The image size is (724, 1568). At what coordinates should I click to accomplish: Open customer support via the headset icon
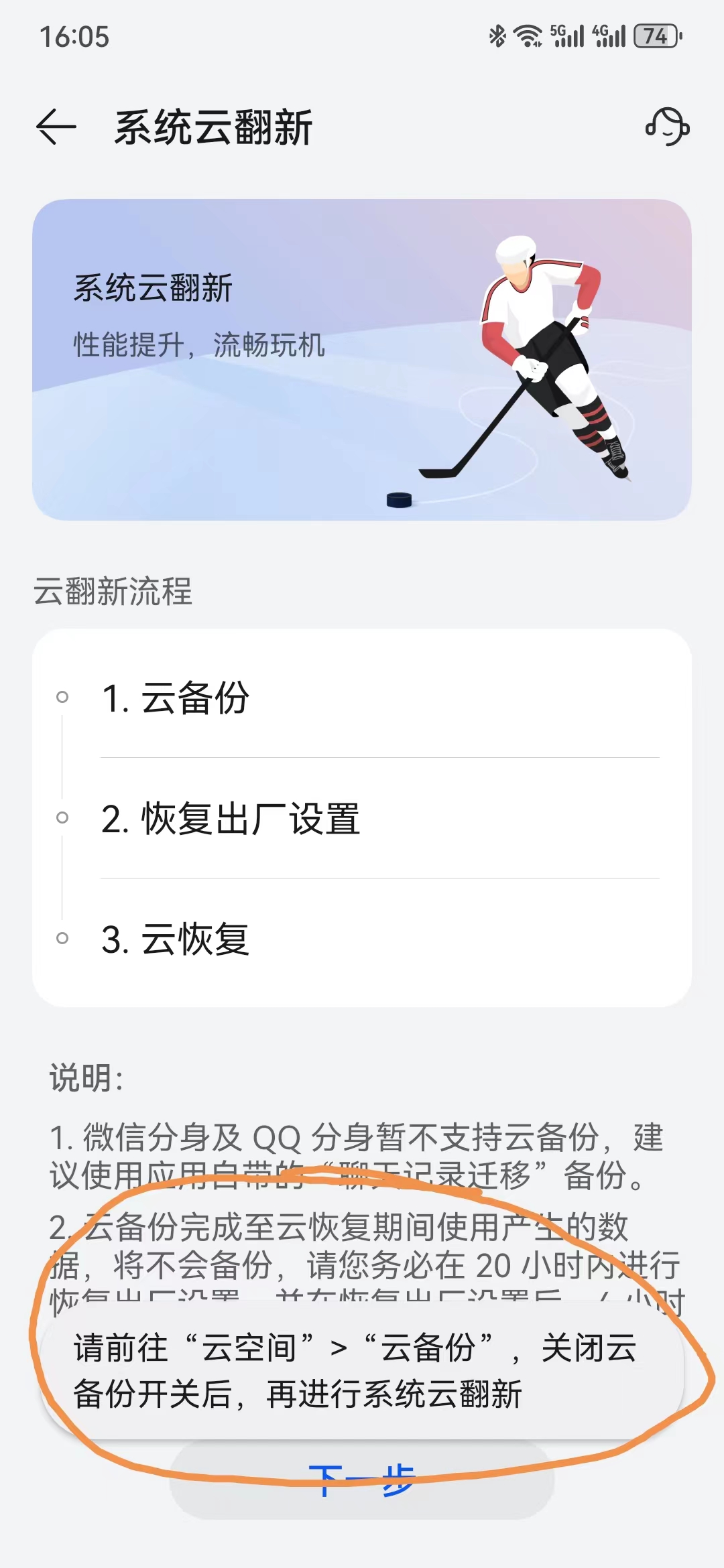(667, 127)
